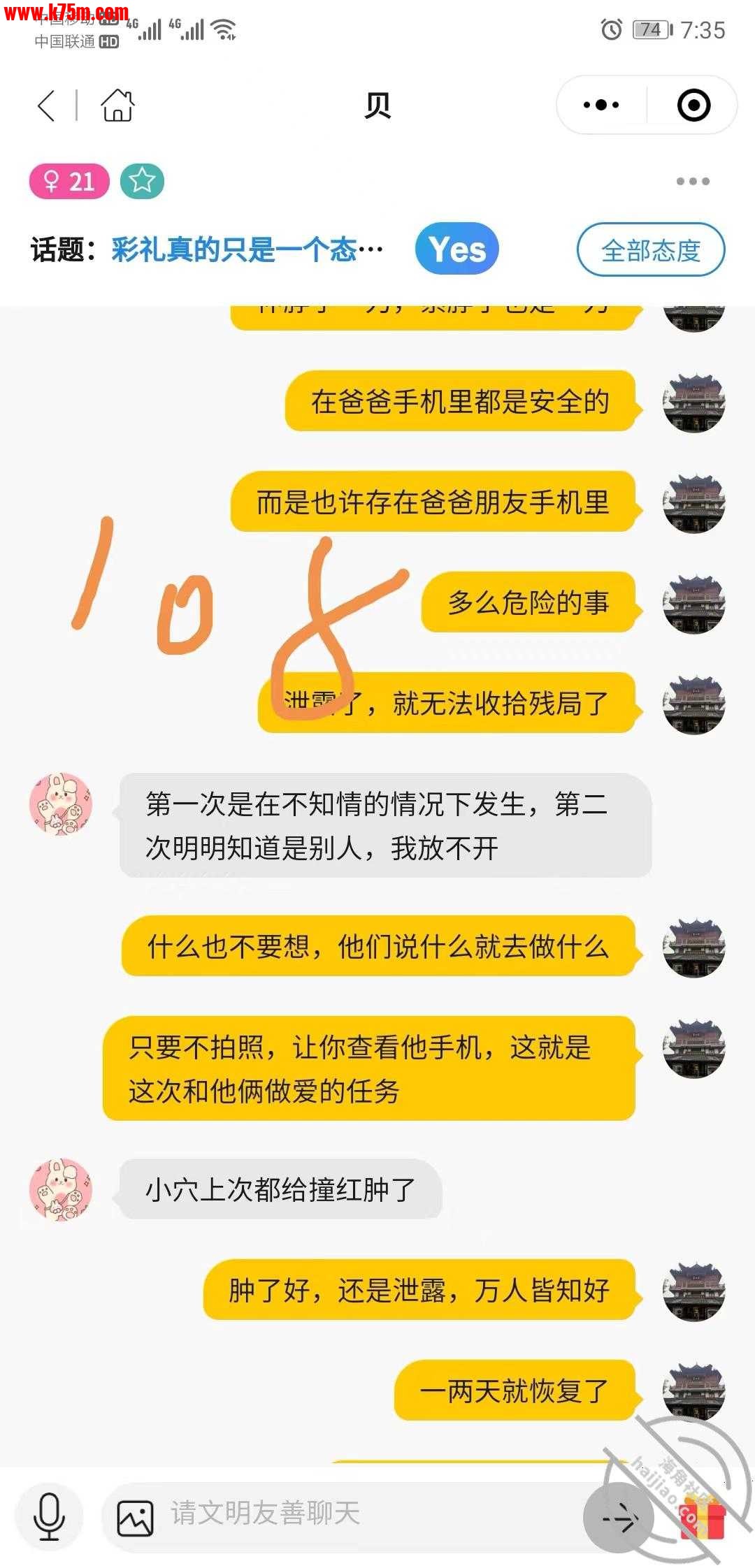Open 全部态度 to view all attitudes
The height and width of the screenshot is (1568, 755).
(x=650, y=249)
